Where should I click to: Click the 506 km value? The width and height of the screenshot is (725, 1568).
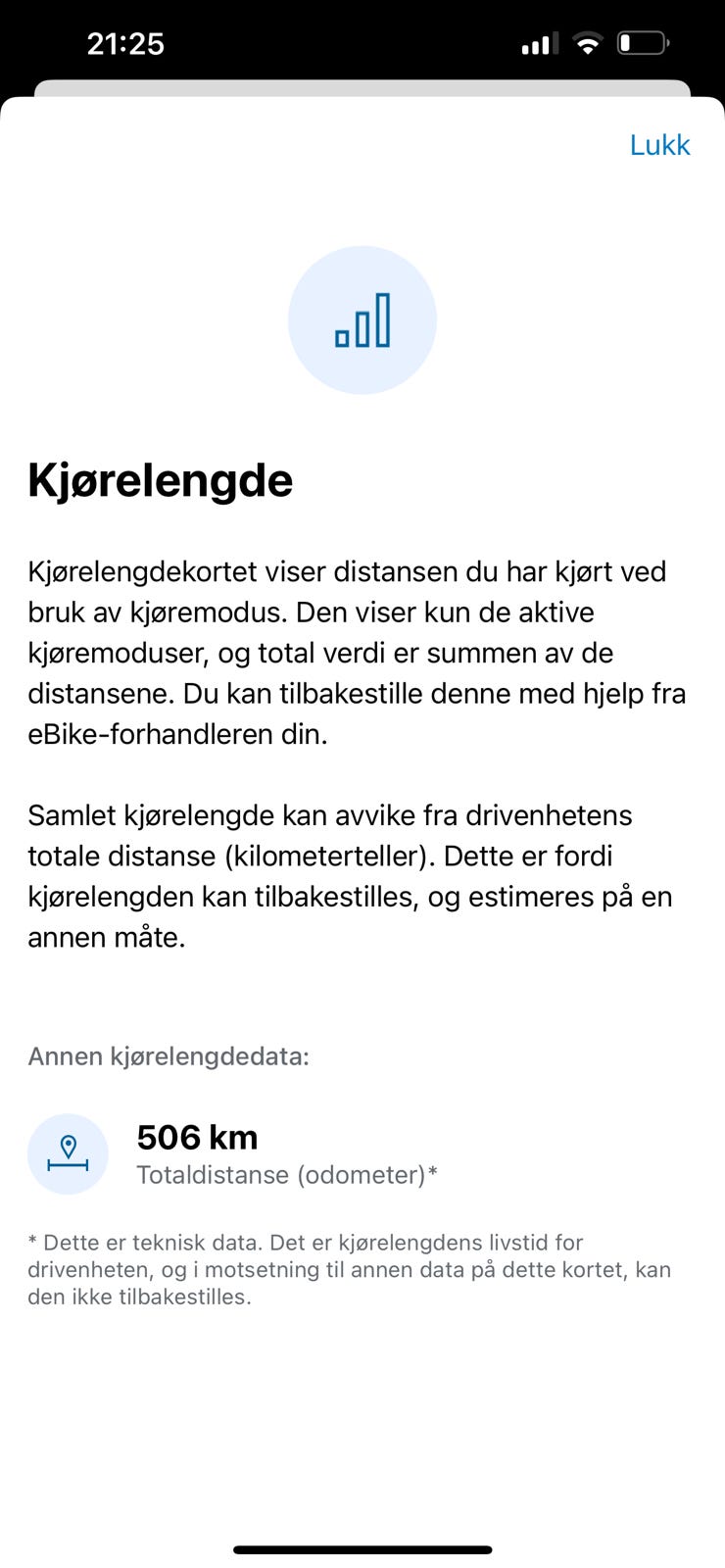[x=196, y=1137]
